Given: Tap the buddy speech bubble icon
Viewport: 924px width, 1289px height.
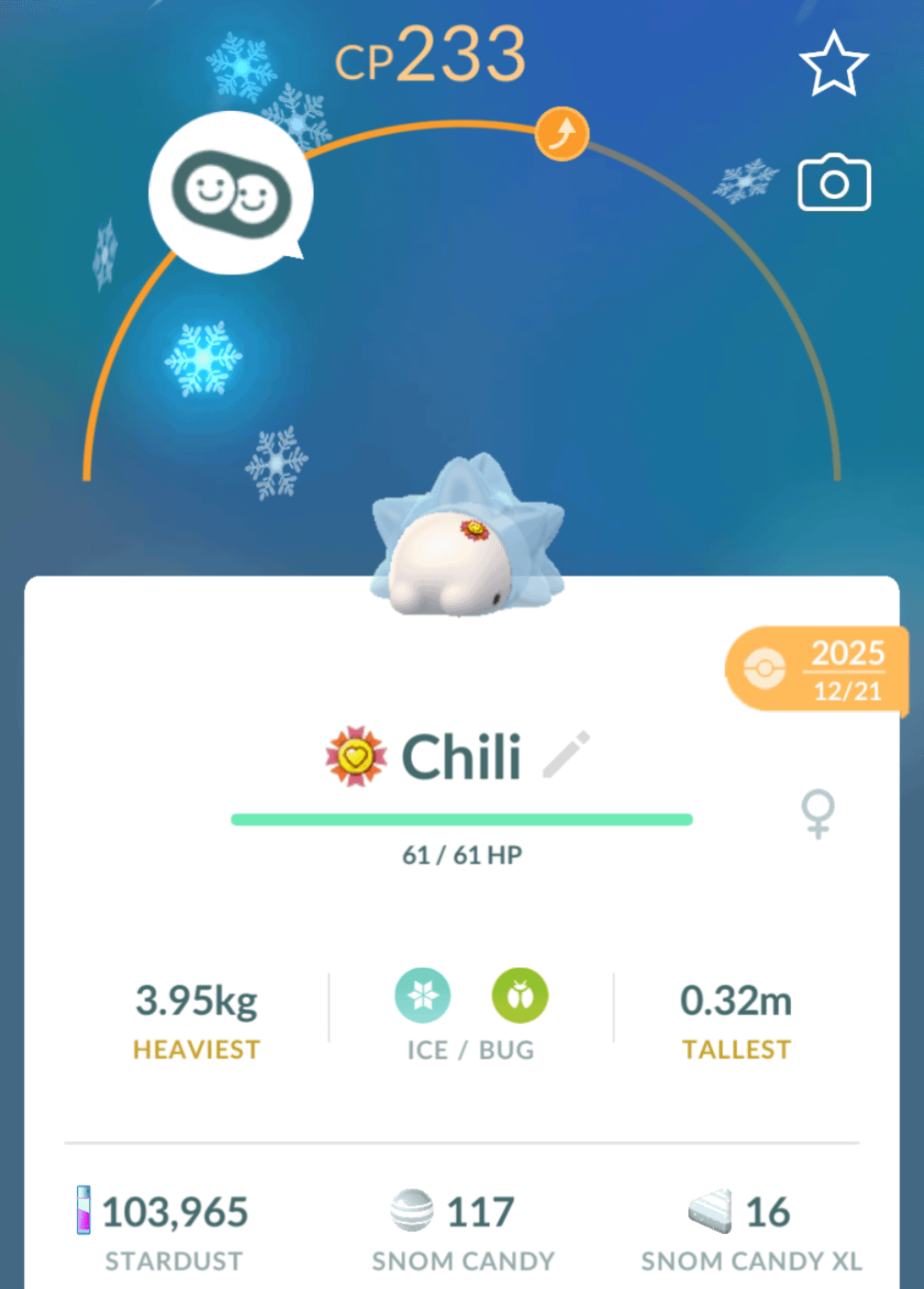Looking at the screenshot, I should (231, 193).
